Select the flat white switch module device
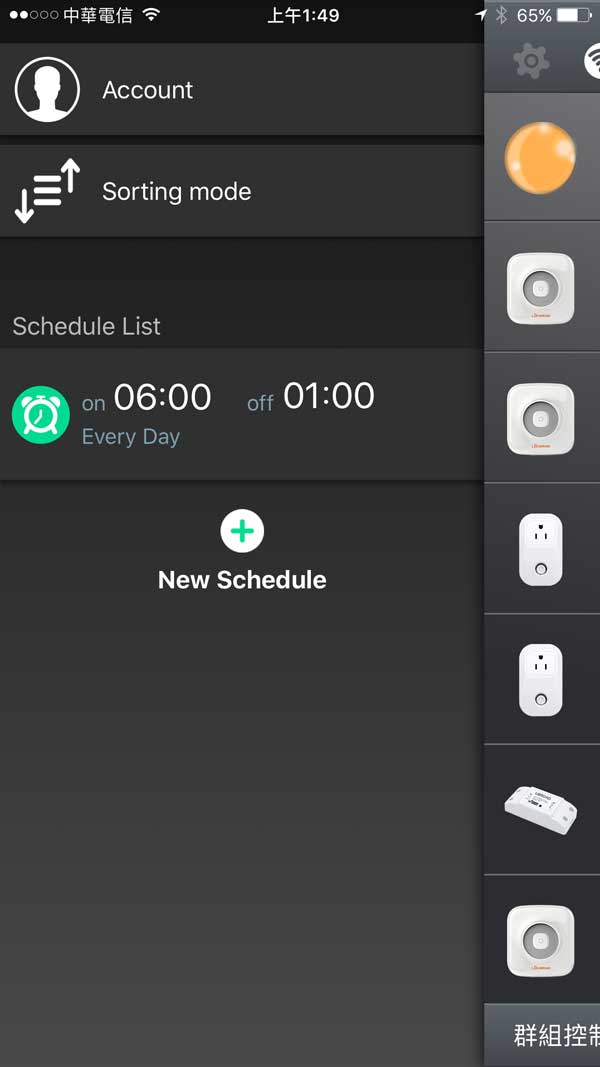This screenshot has width=600, height=1067. point(541,808)
